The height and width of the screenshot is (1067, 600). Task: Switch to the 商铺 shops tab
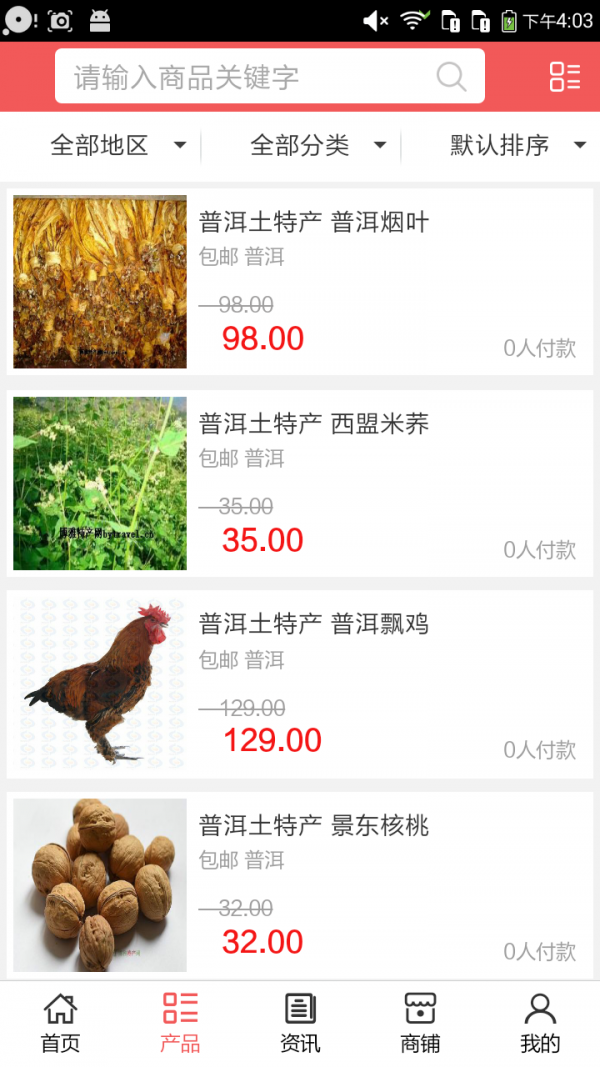[420, 1023]
